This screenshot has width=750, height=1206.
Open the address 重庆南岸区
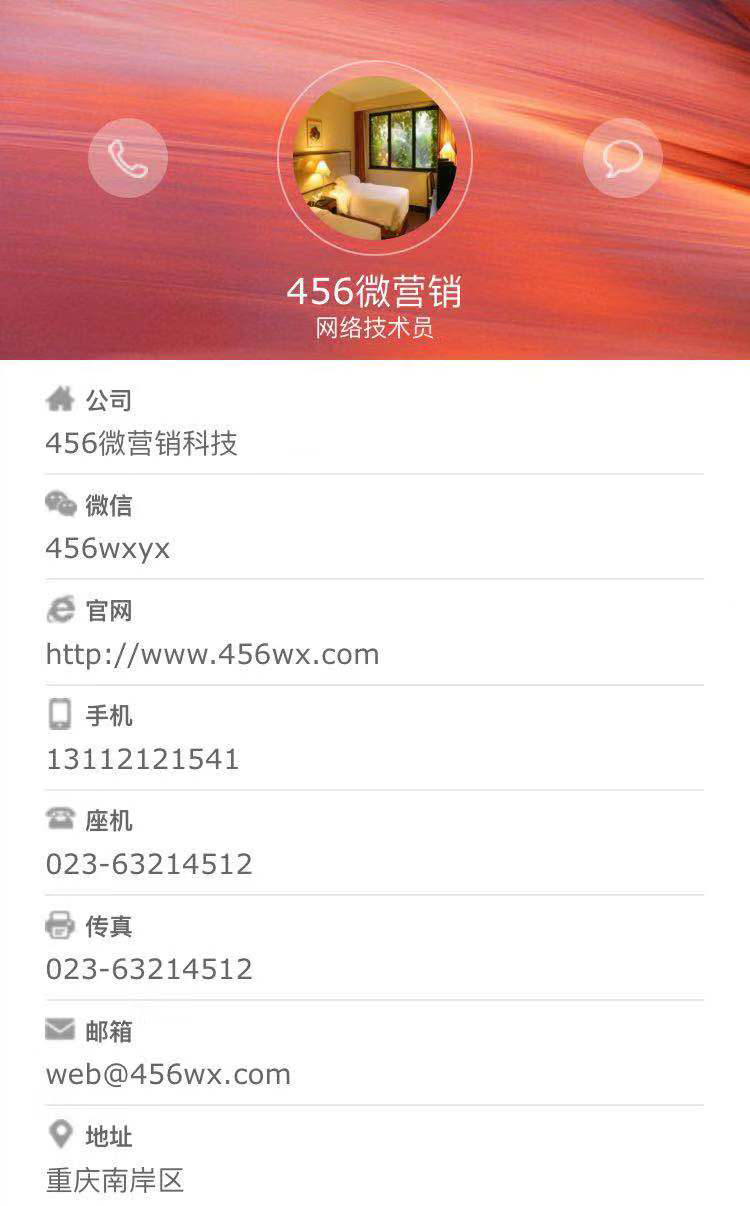pos(115,1180)
